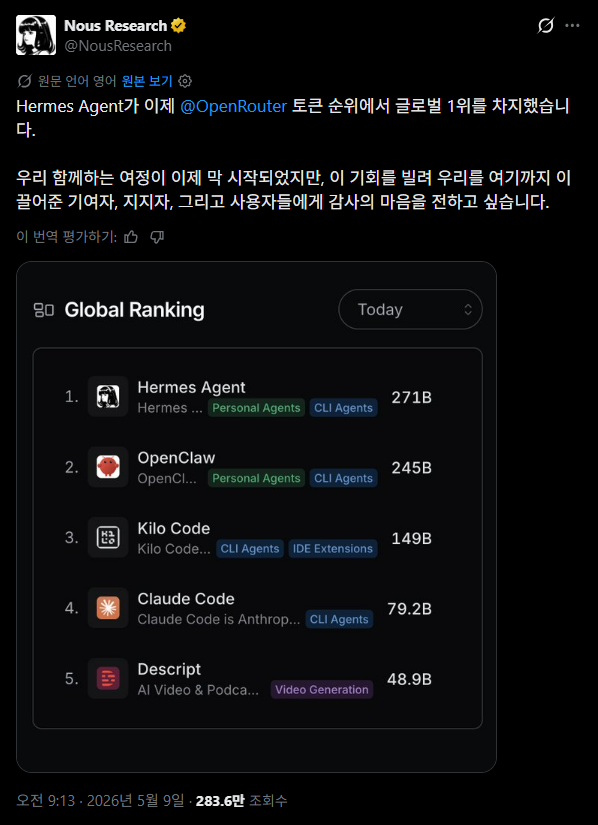Open the Nous Research account name
The width and height of the screenshot is (598, 825).
click(116, 25)
